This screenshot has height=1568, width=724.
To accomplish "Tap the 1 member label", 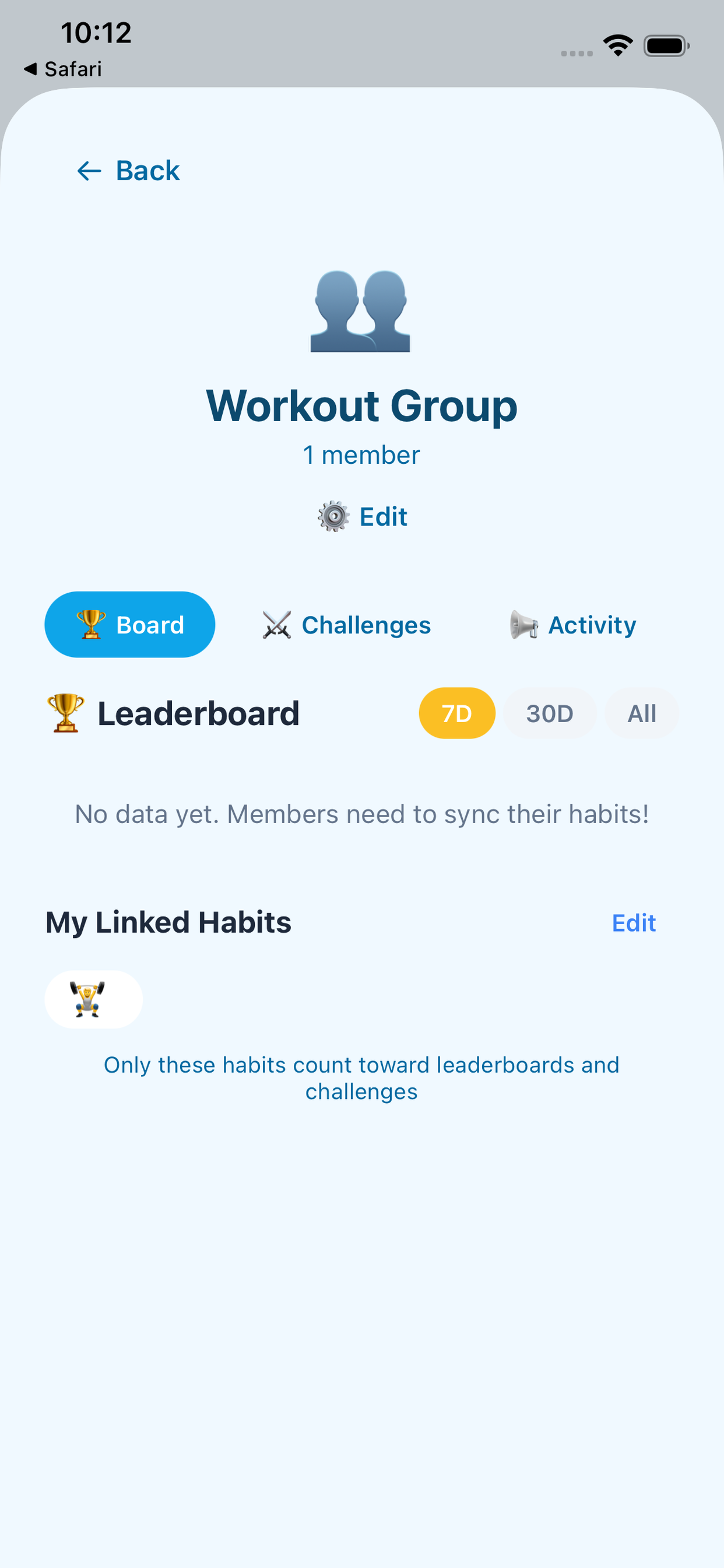I will tap(362, 454).
